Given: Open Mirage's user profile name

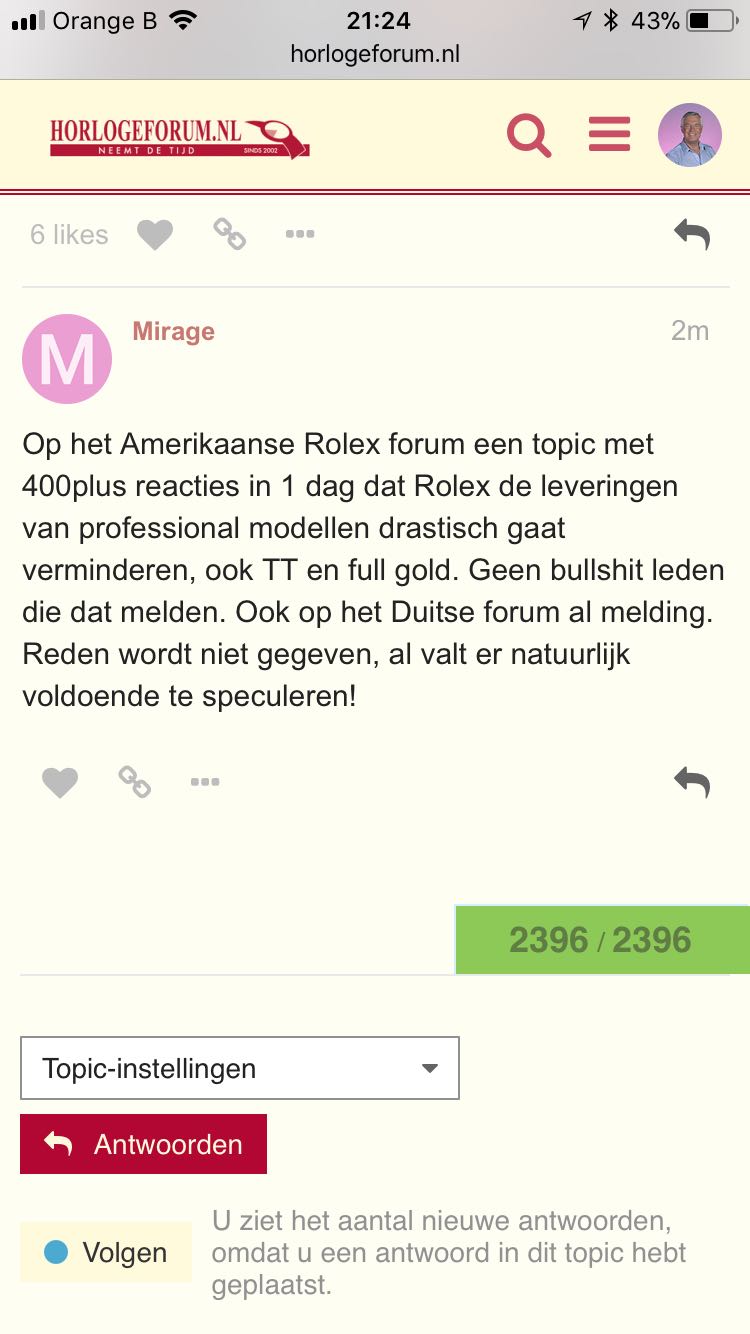Looking at the screenshot, I should (173, 331).
